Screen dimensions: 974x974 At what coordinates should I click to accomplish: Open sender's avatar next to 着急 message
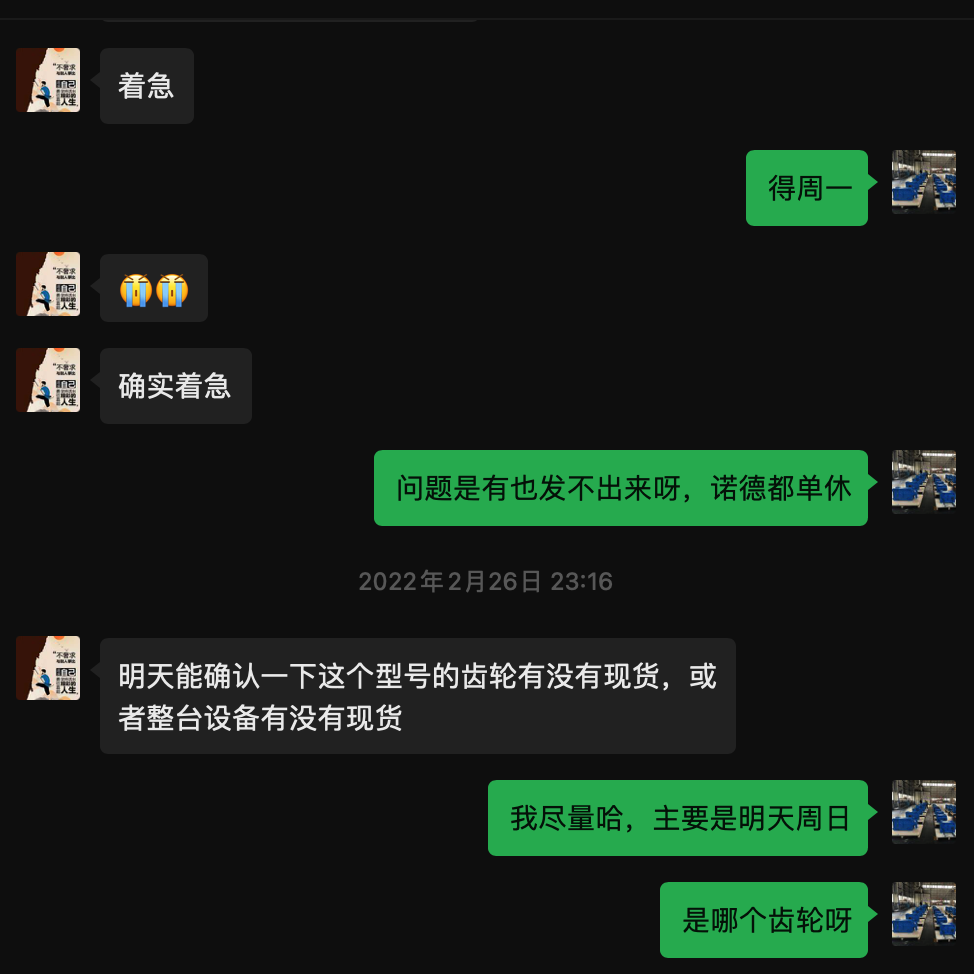click(48, 80)
